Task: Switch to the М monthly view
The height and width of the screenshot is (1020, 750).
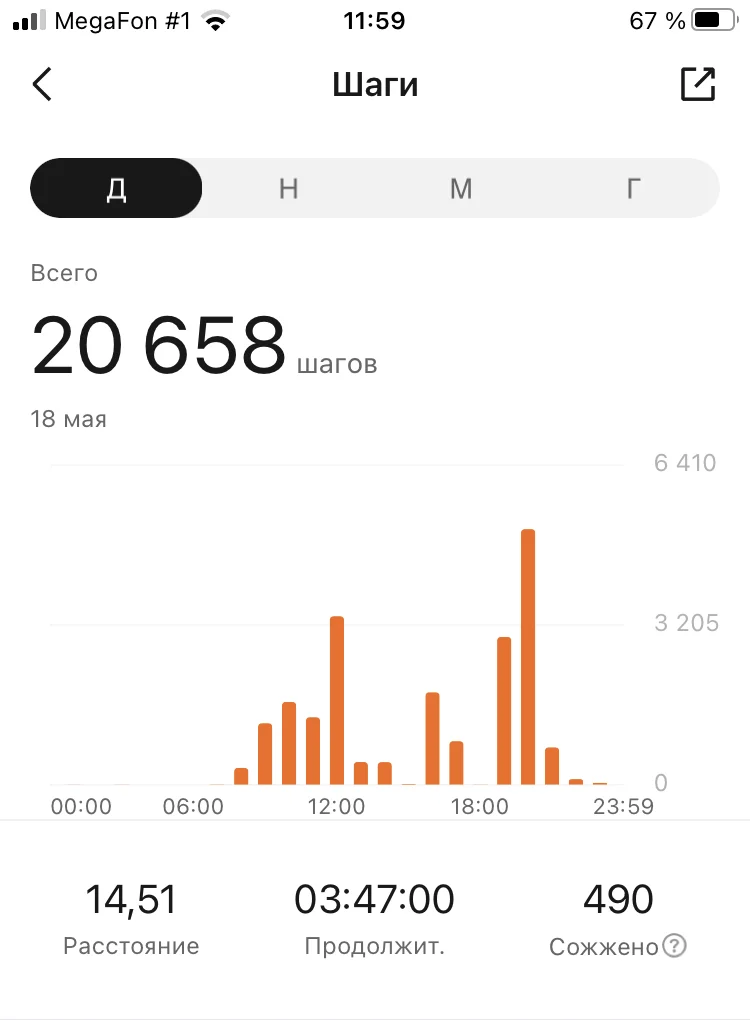Action: click(x=460, y=188)
